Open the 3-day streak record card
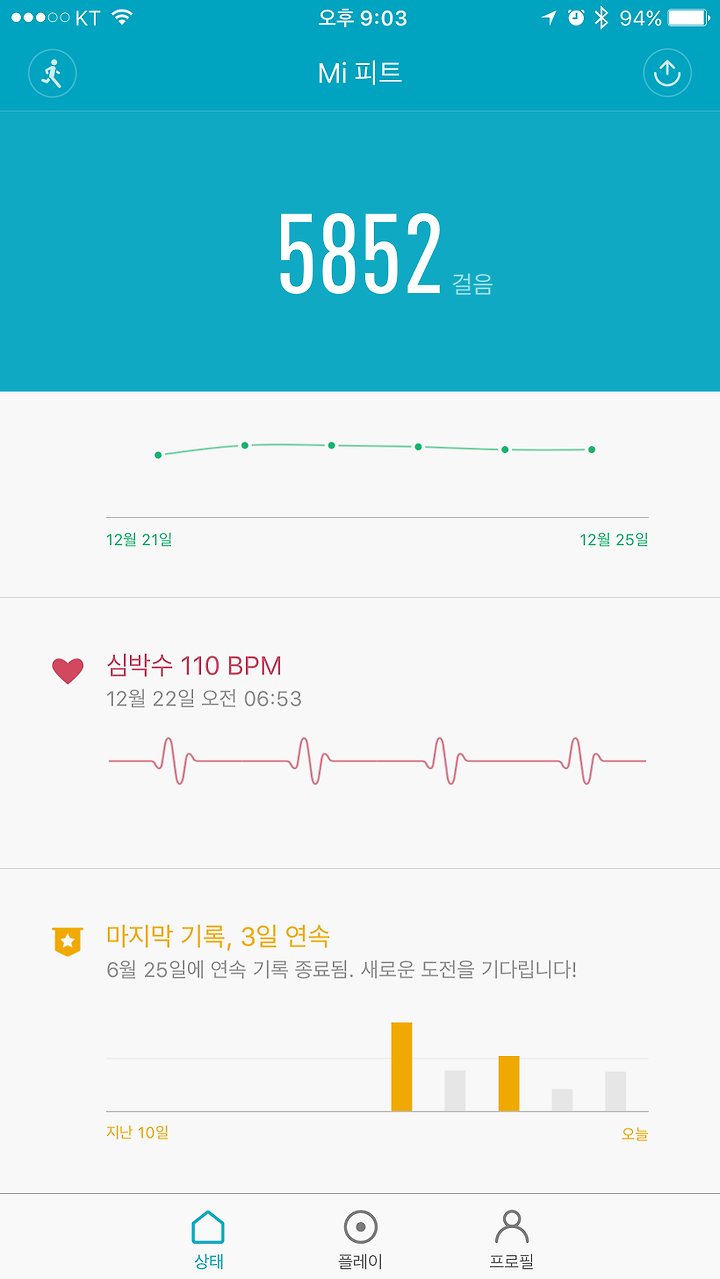720x1279 pixels. point(360,1030)
